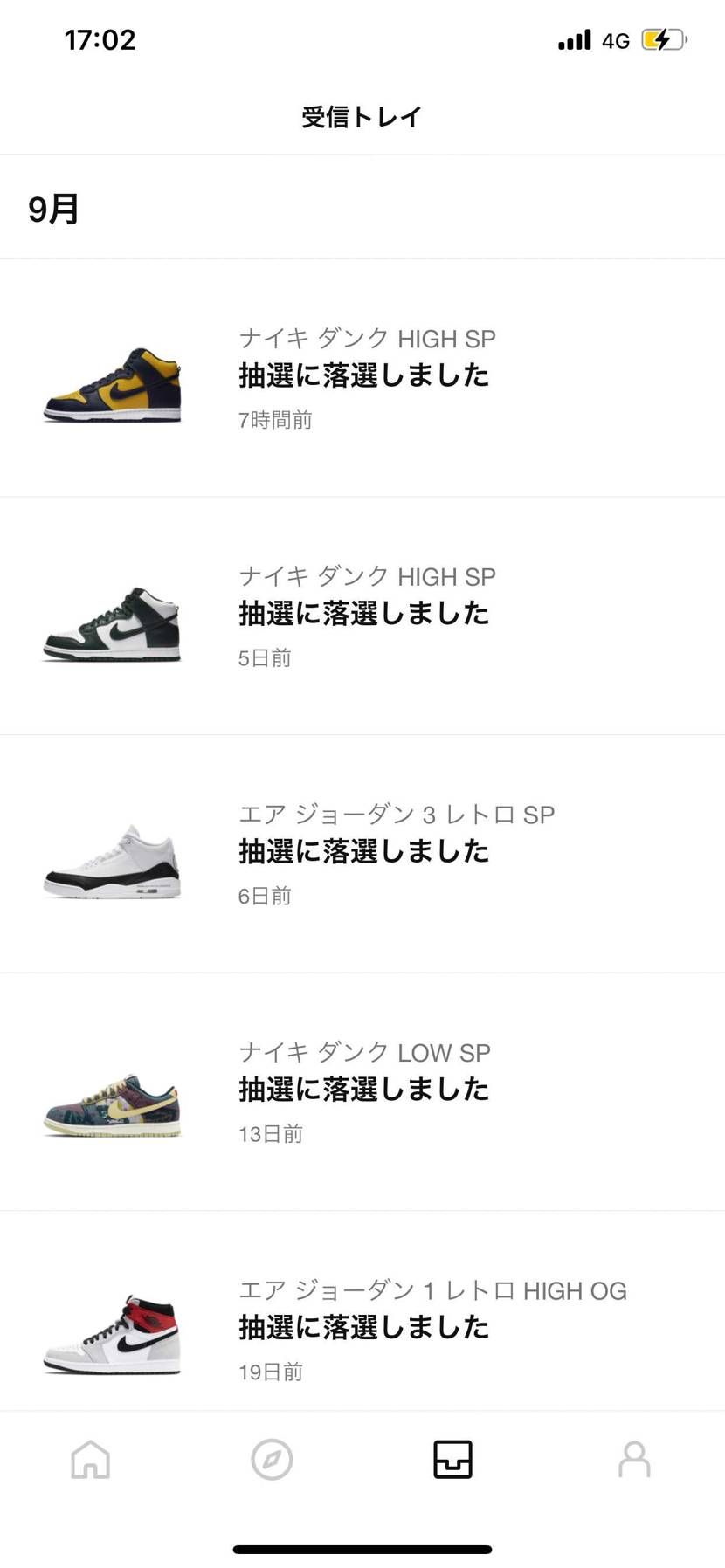The width and height of the screenshot is (725, 1568).
Task: Tap the 4G network indicator
Action: (614, 40)
